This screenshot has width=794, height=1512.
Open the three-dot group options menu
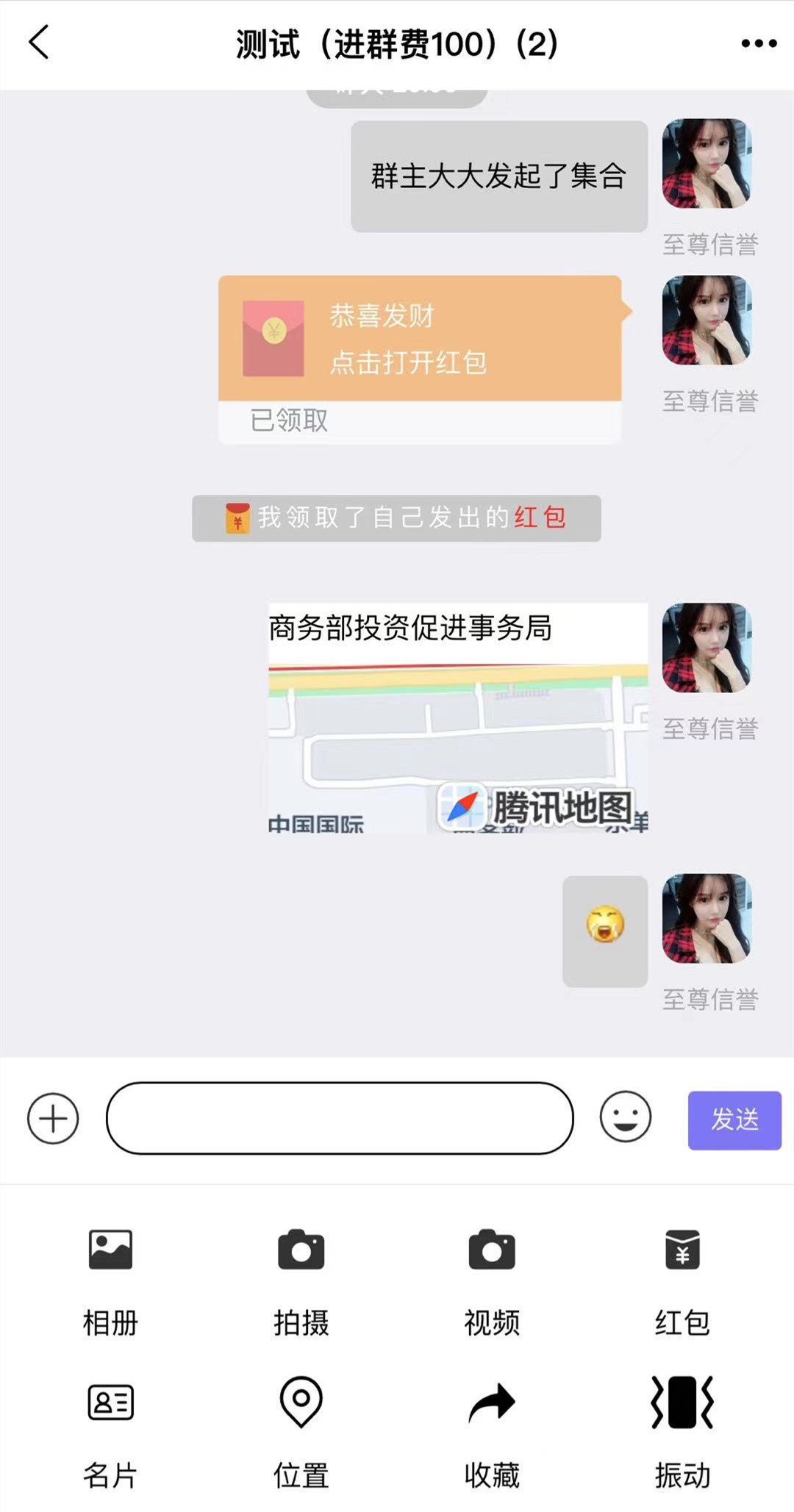coord(759,43)
